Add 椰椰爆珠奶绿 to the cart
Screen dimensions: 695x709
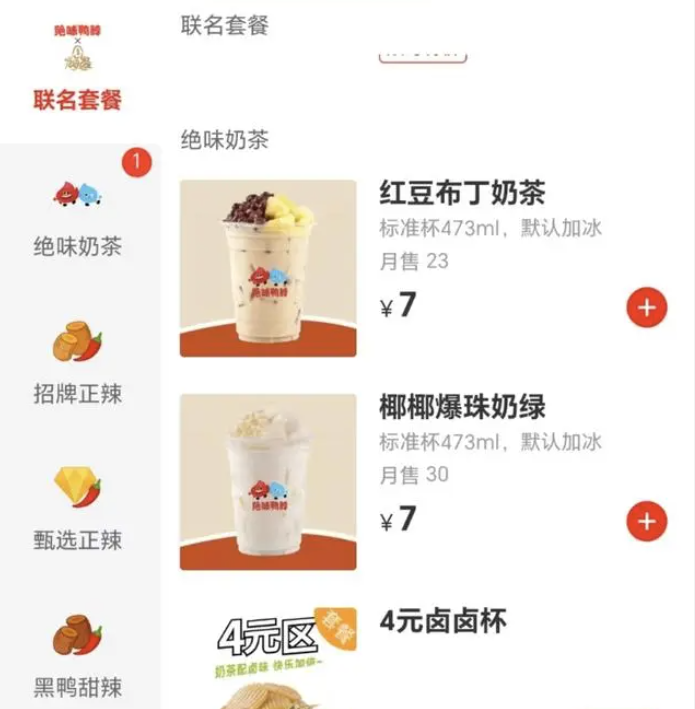click(x=645, y=521)
